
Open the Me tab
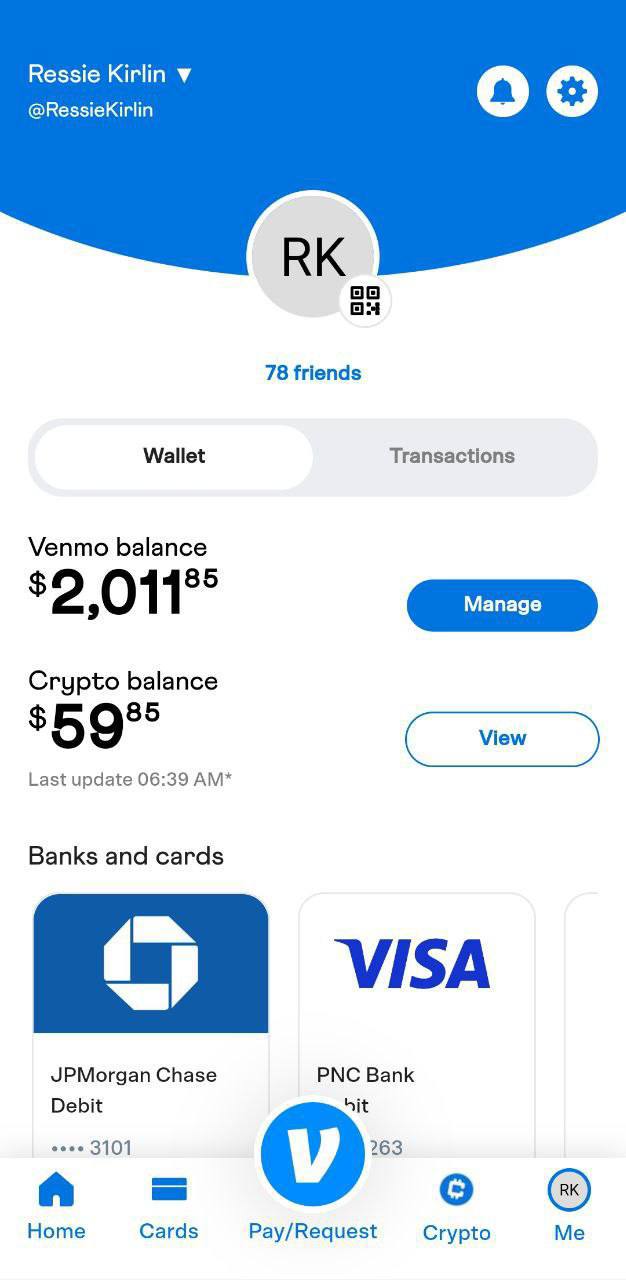(569, 1208)
